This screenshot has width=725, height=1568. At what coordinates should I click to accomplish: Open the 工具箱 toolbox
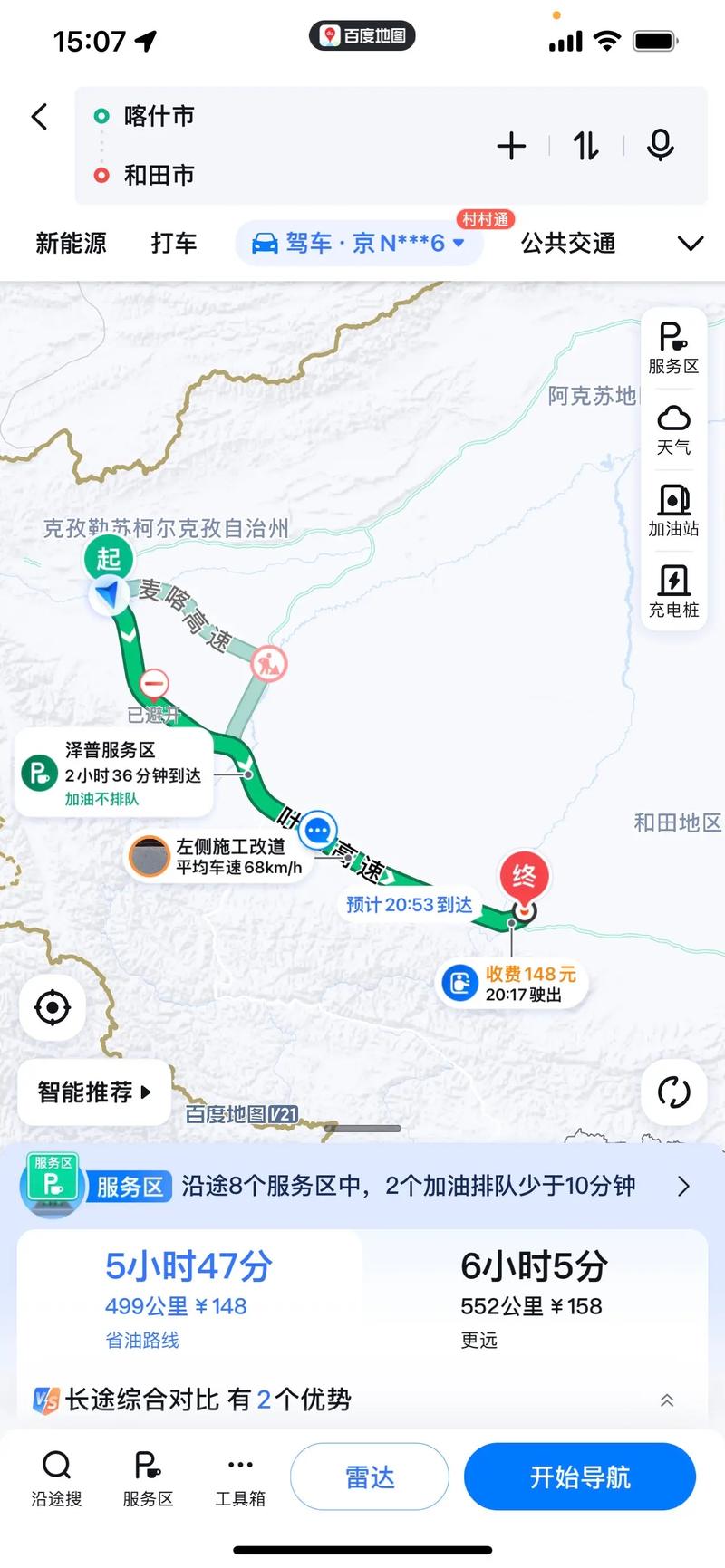(x=239, y=1475)
